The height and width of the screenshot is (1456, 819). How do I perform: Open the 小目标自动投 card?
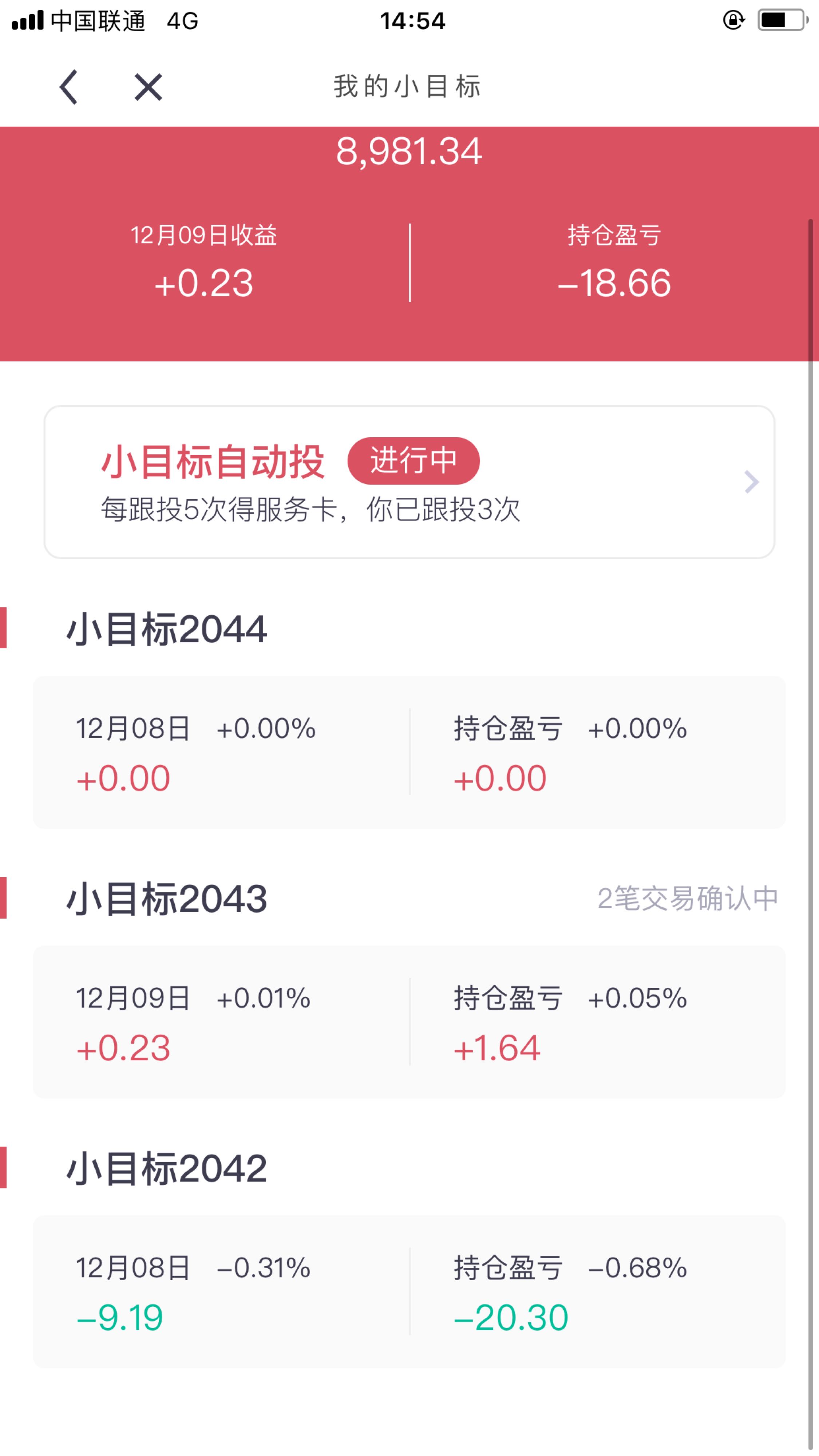[x=409, y=482]
